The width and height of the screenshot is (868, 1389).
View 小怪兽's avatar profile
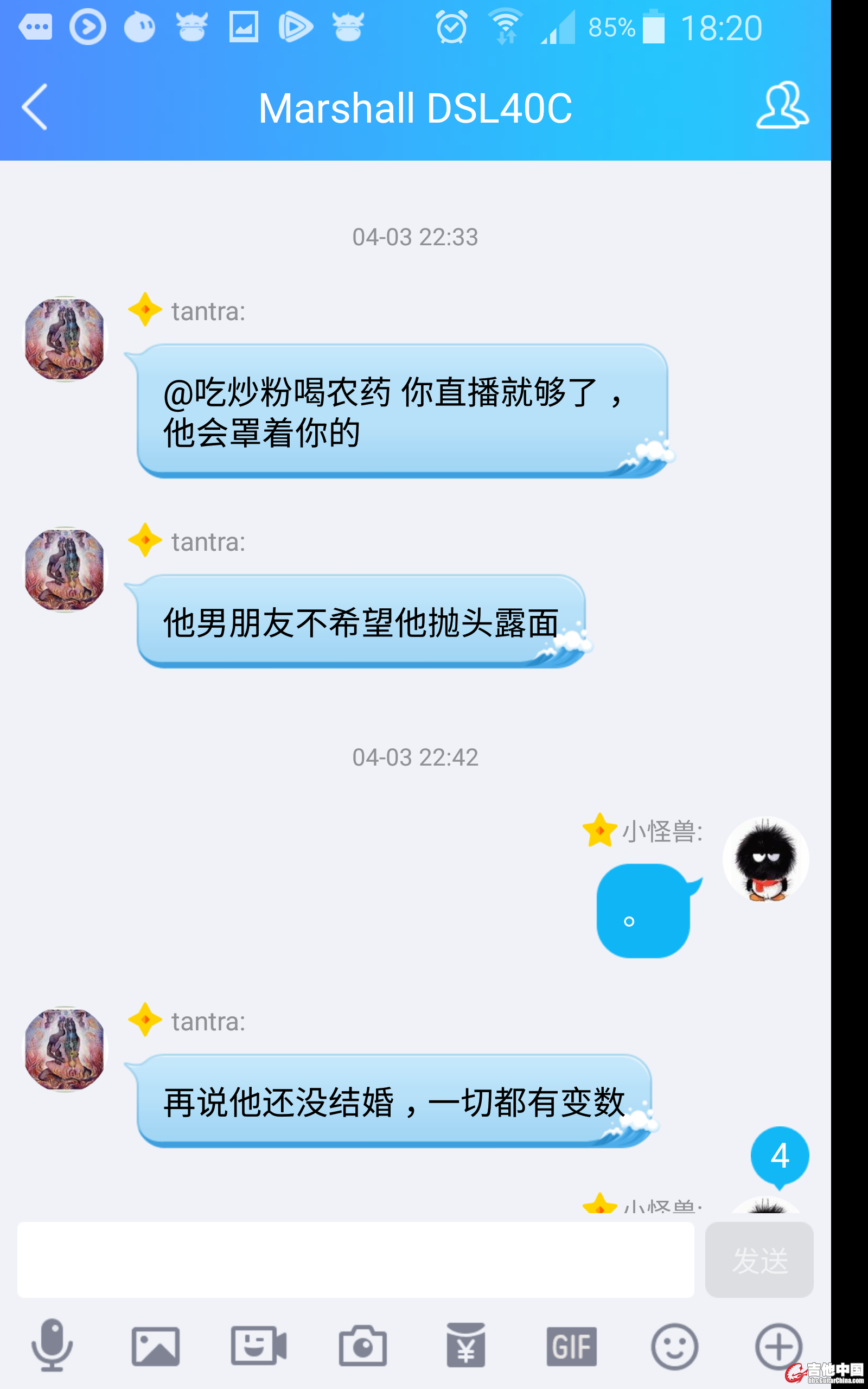tap(765, 859)
